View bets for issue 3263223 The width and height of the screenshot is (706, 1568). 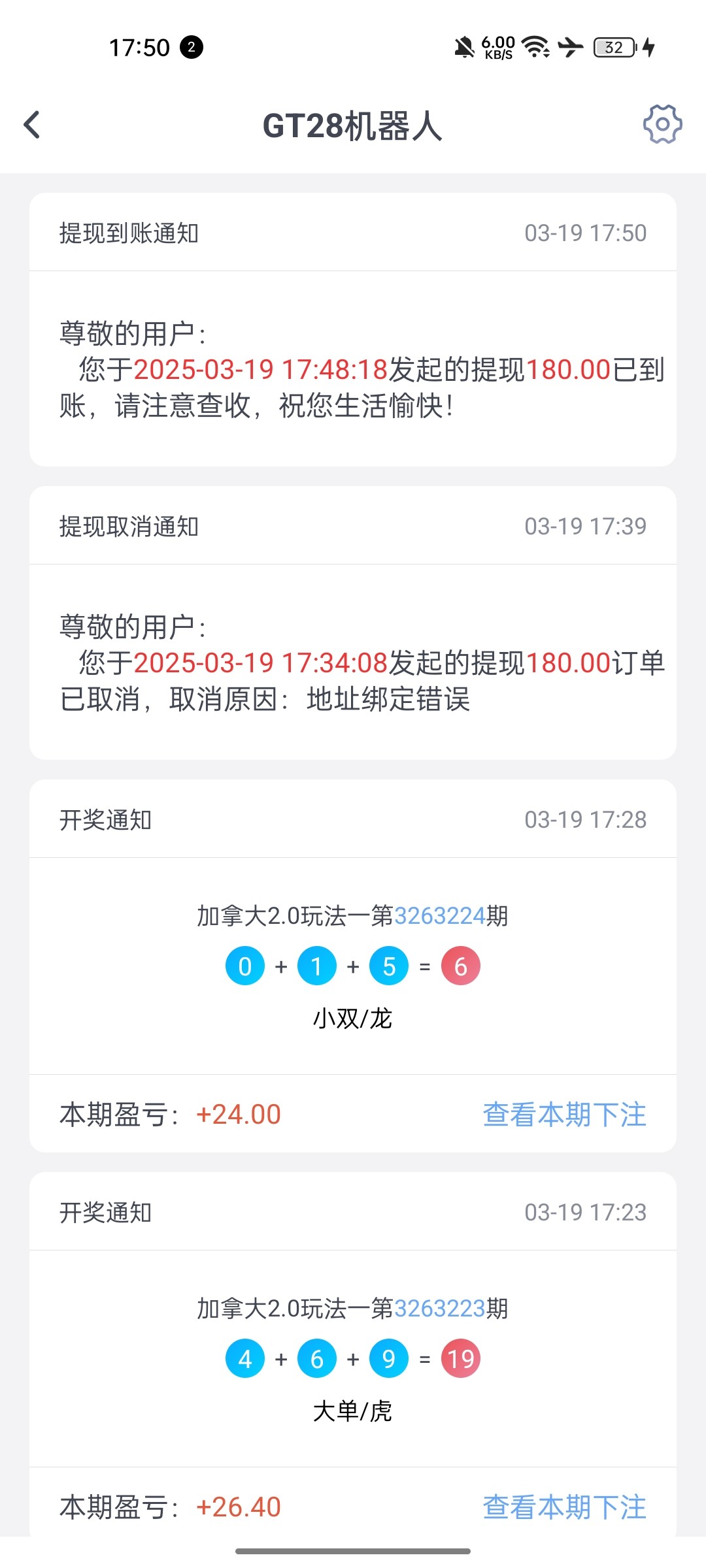coord(564,1507)
